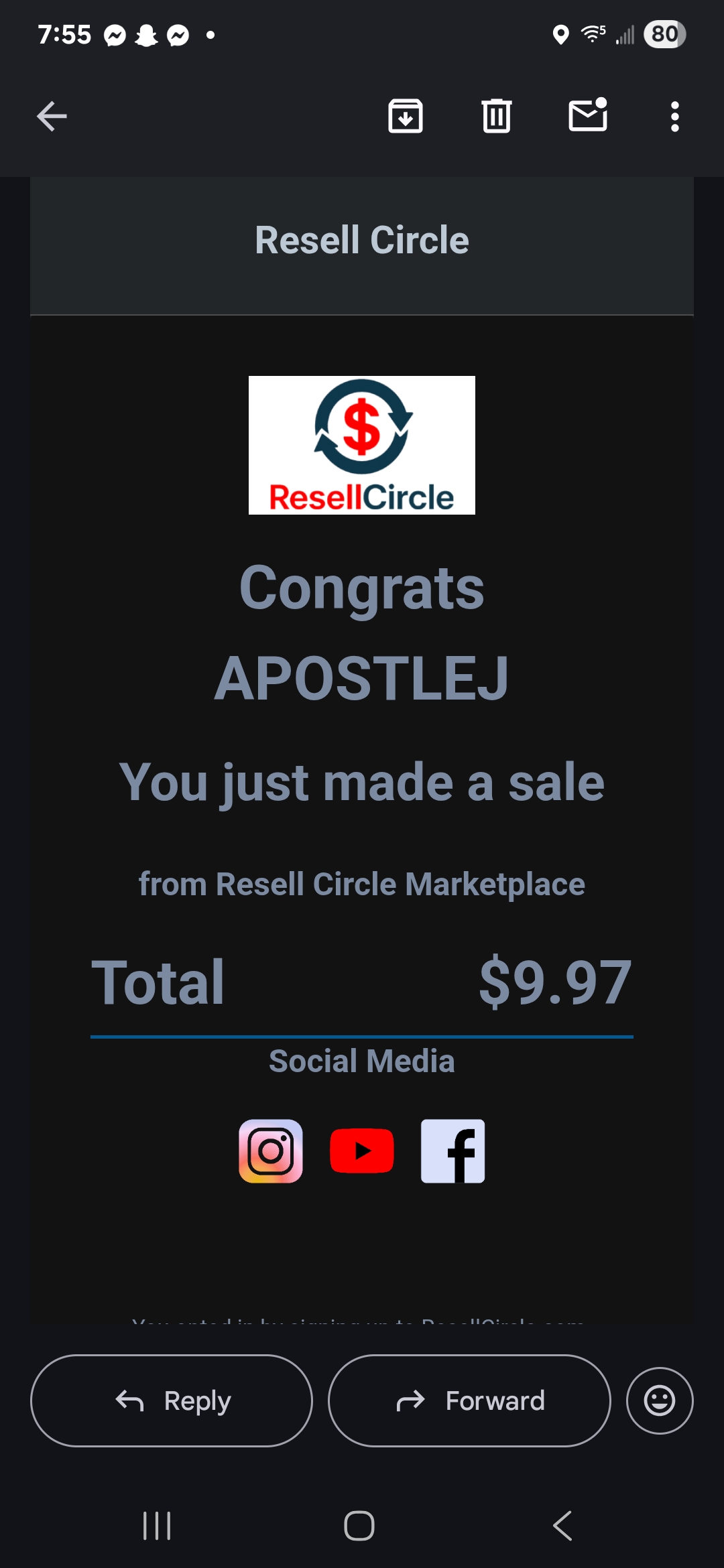The image size is (724, 1568).
Task: Open Resell Circle's Facebook link
Action: [452, 1151]
